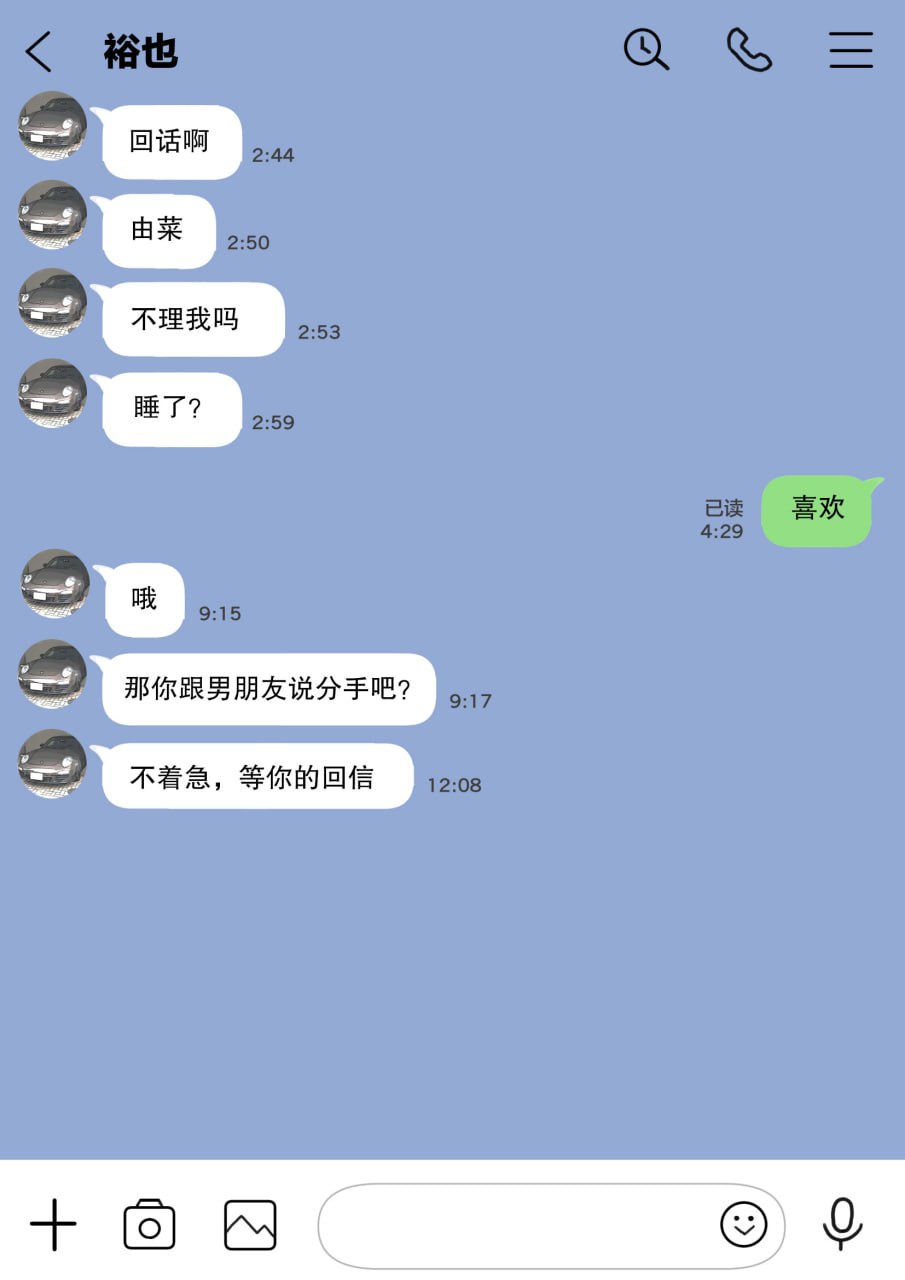Open the chat search icon
Screen dimensions: 905x1280
tap(646, 48)
